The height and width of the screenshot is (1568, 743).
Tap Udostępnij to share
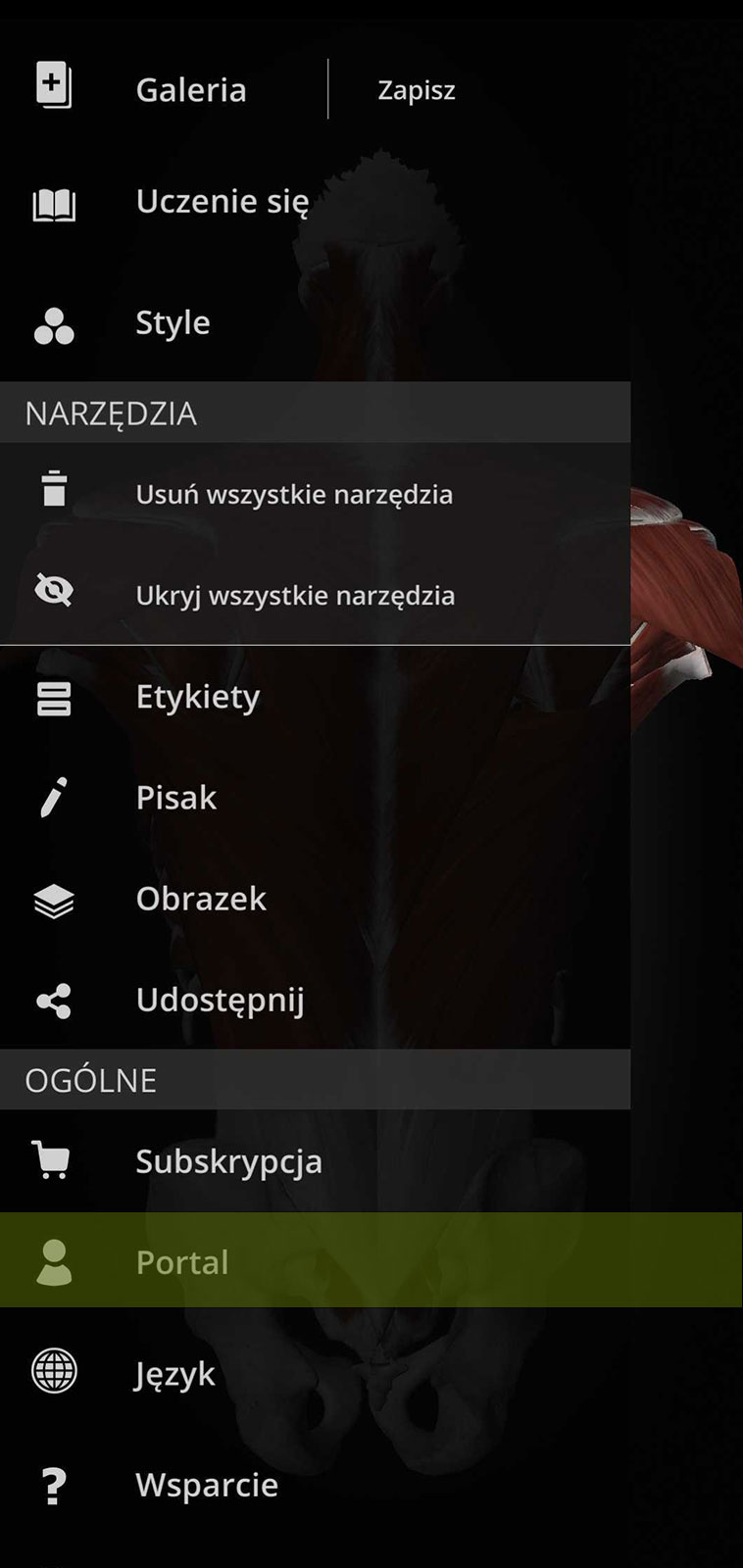click(315, 1000)
